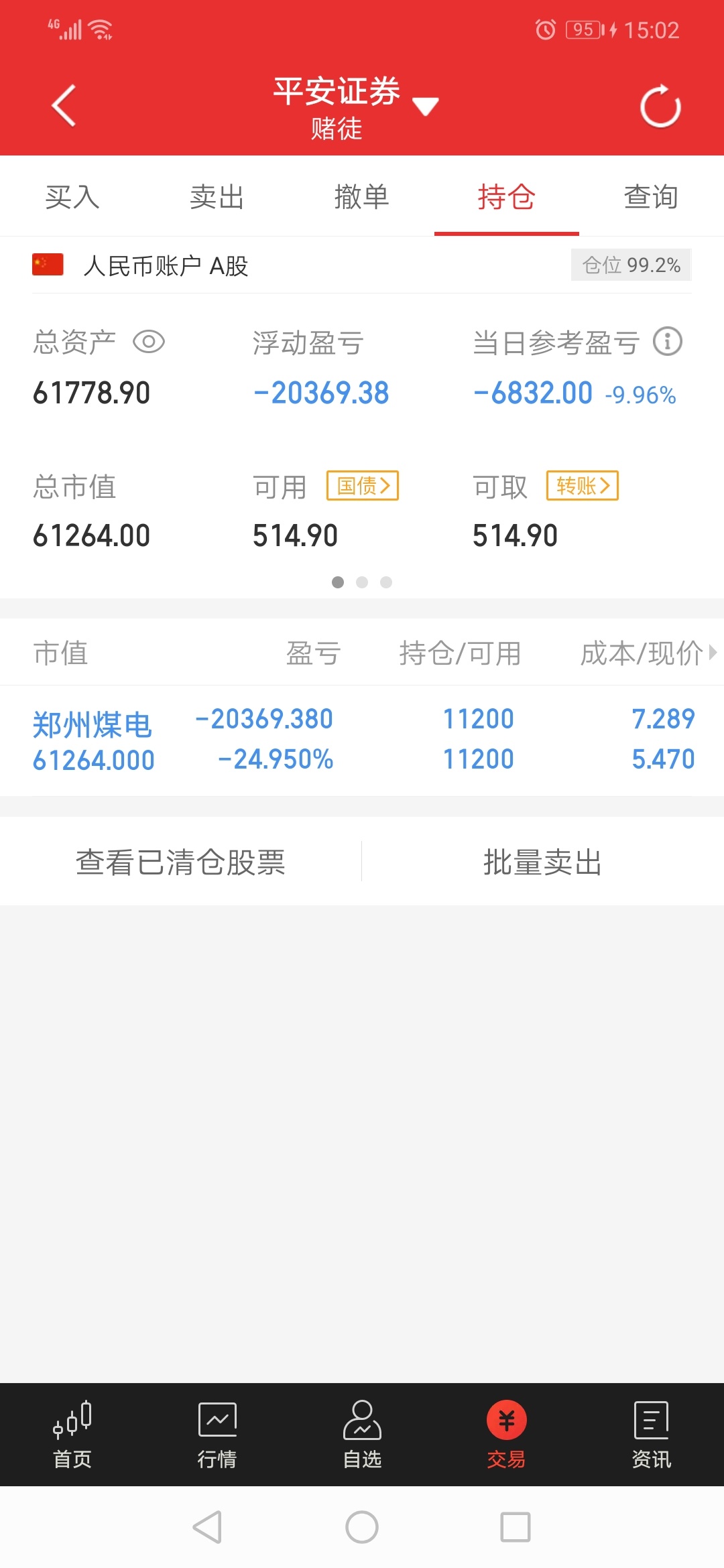
Task: Go to the 首页 tab
Action: click(x=72, y=1434)
